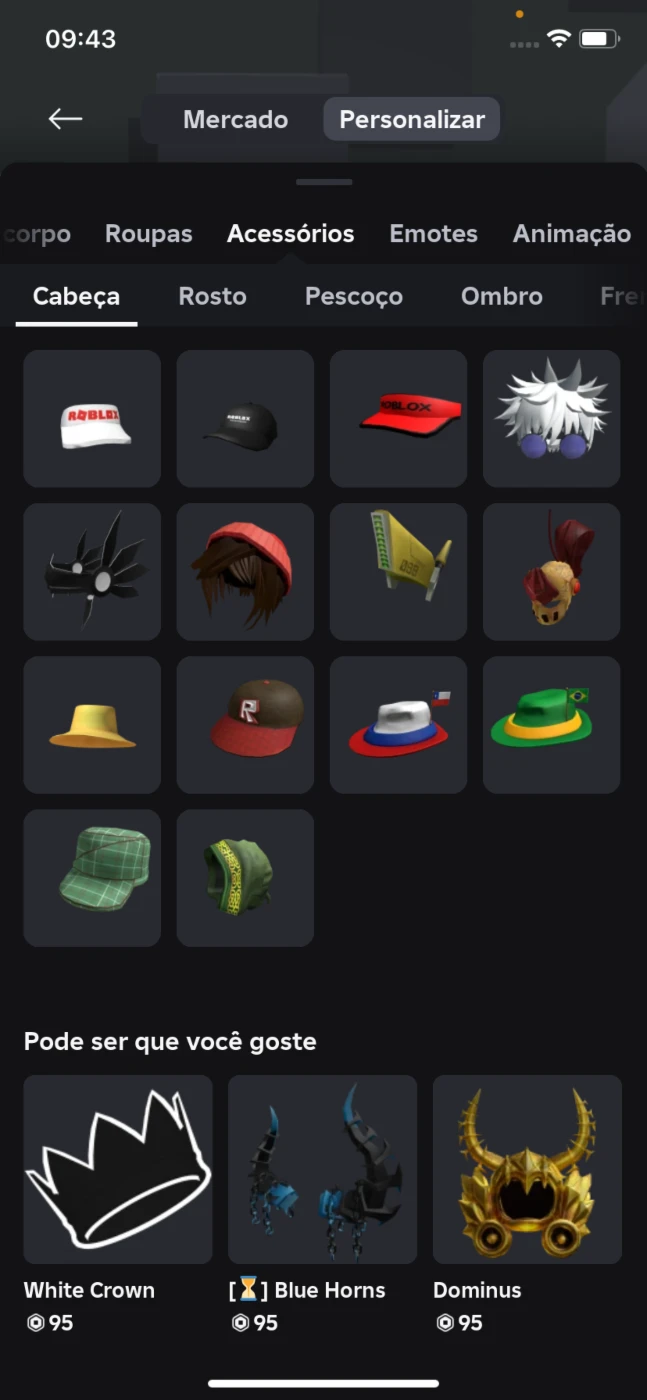Open the Roupas category

(148, 234)
